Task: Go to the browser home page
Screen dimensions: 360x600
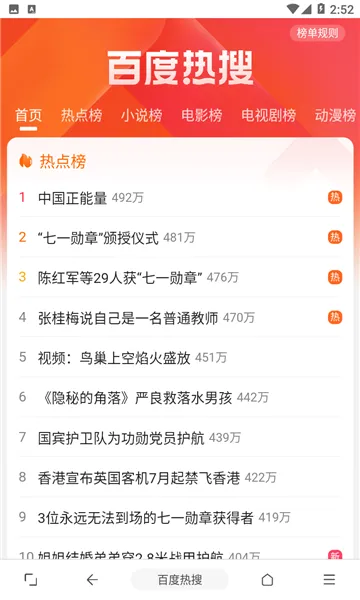Action: 267,580
